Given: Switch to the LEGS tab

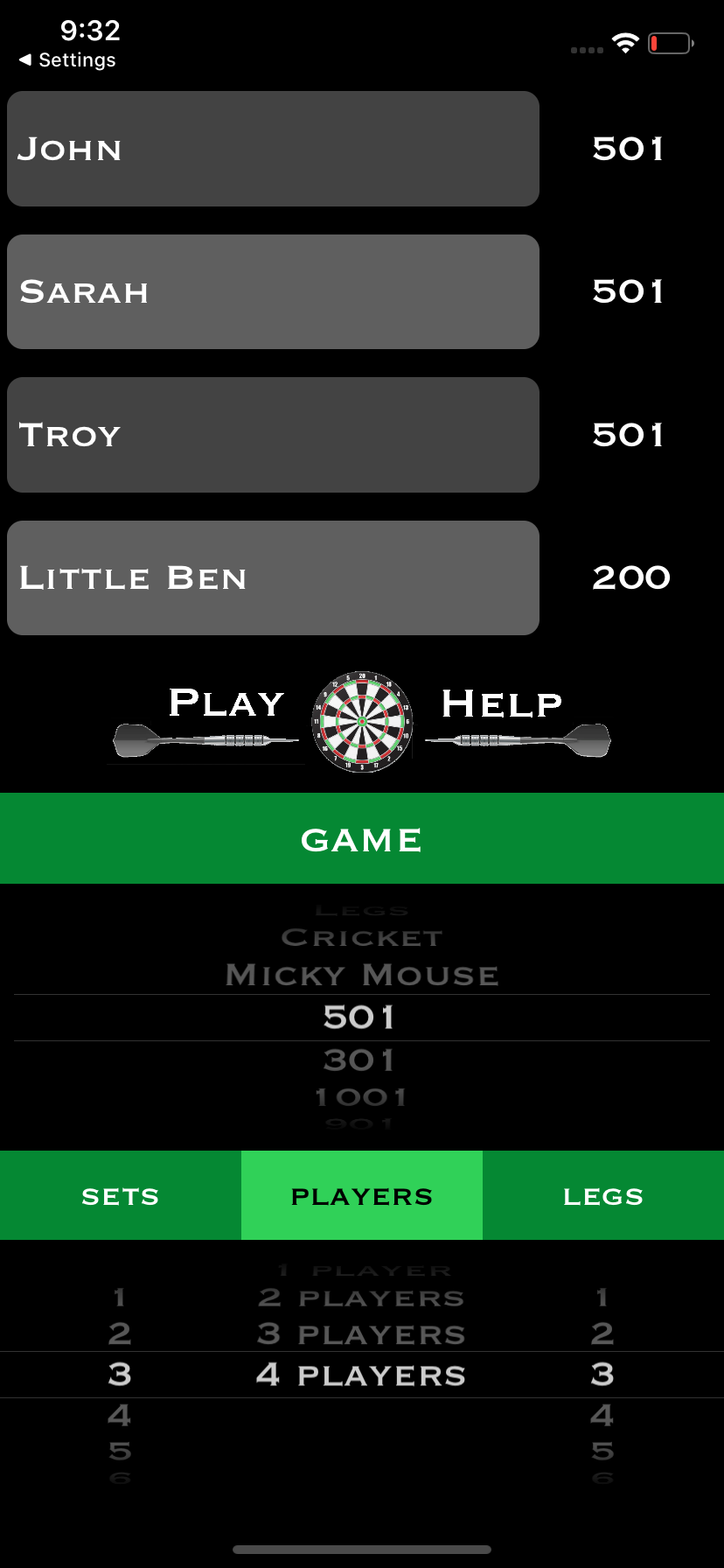Looking at the screenshot, I should click(602, 1194).
